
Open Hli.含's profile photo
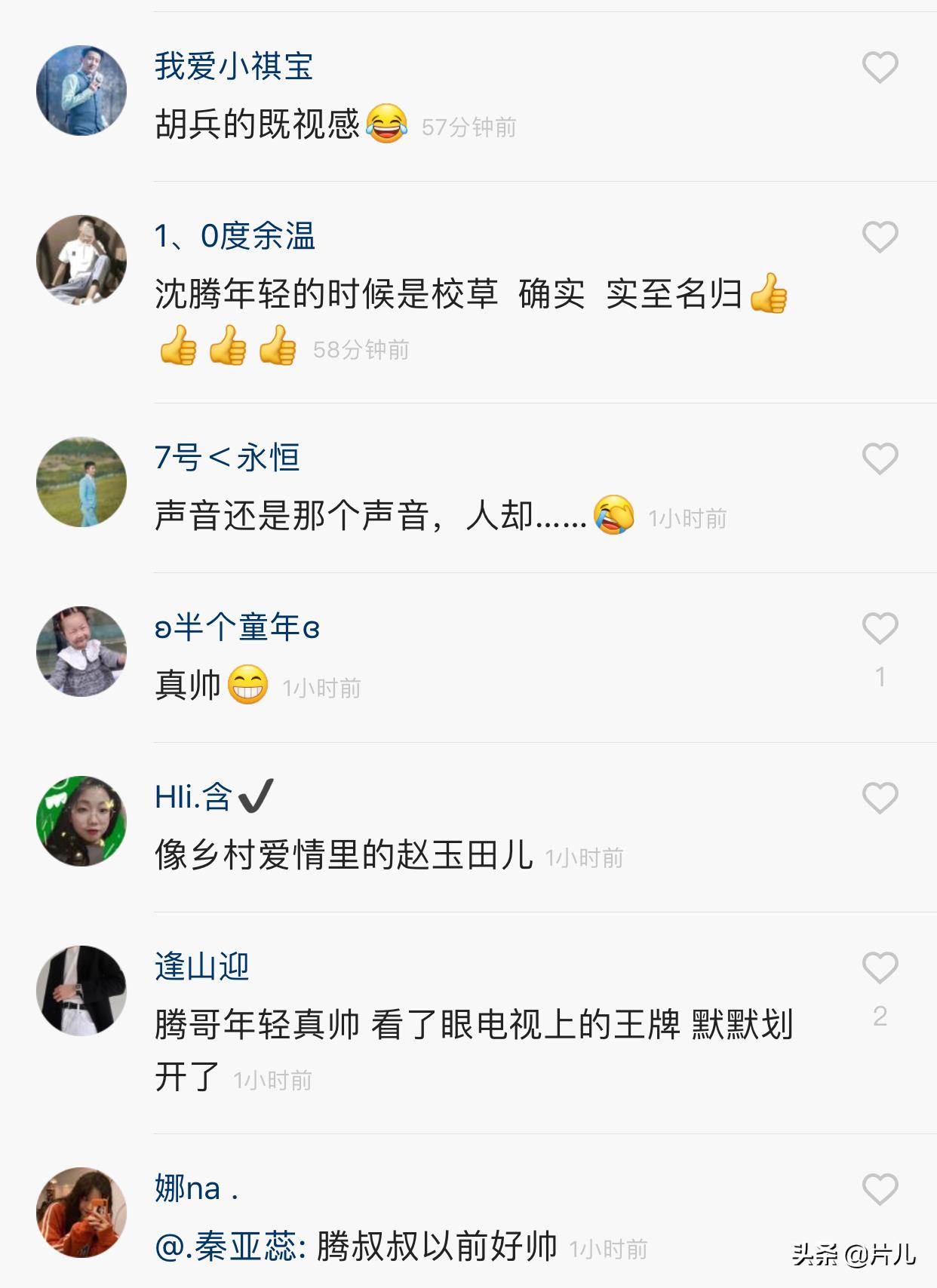click(x=81, y=821)
